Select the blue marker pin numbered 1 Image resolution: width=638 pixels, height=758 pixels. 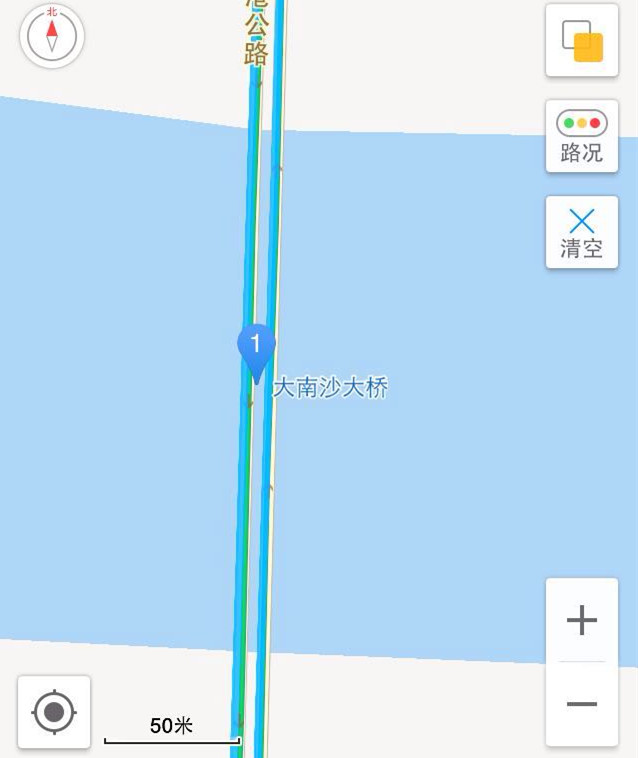tap(256, 348)
